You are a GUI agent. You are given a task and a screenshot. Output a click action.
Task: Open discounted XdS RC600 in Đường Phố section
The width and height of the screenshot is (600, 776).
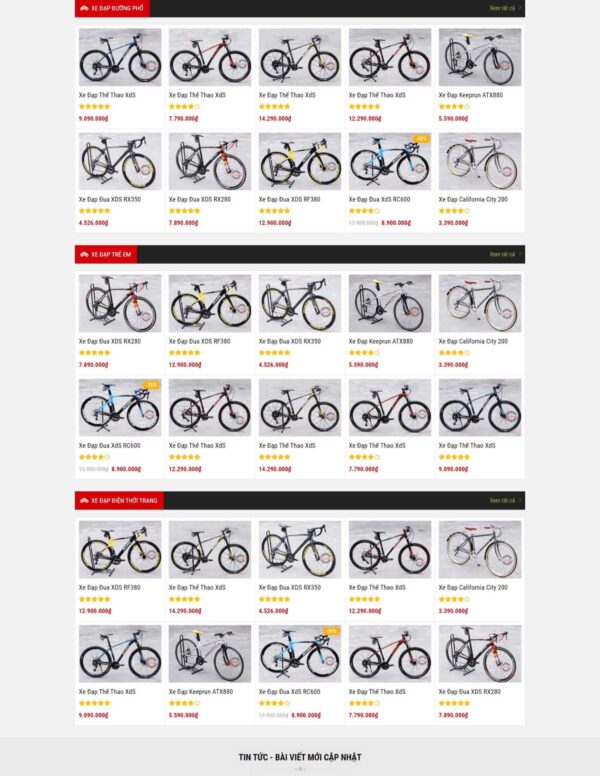[389, 162]
